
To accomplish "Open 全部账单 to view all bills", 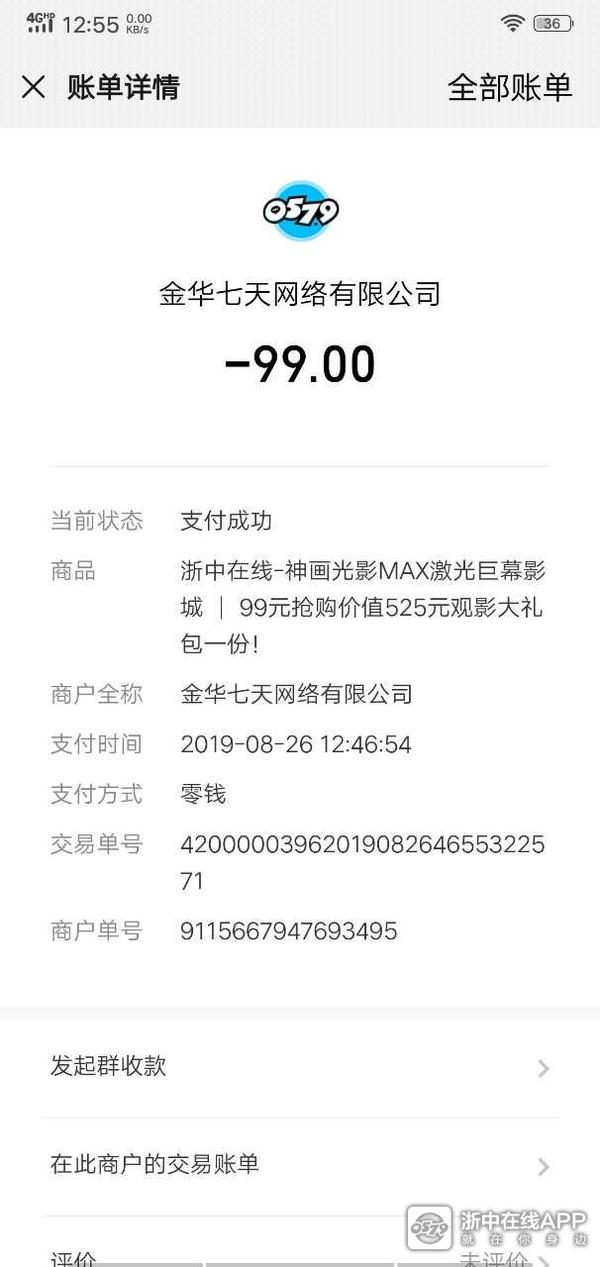I will click(x=509, y=88).
